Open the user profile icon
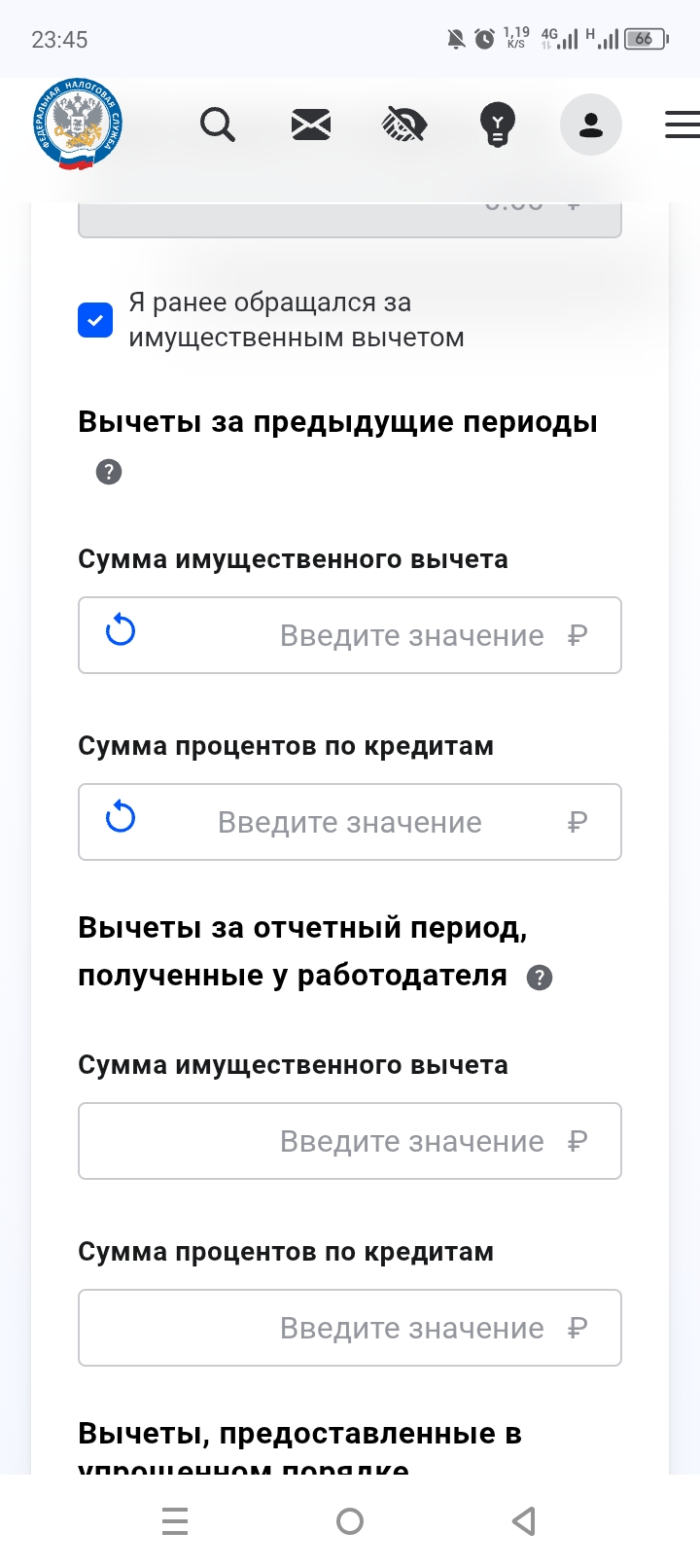The height and width of the screenshot is (1568, 700). pos(591,125)
